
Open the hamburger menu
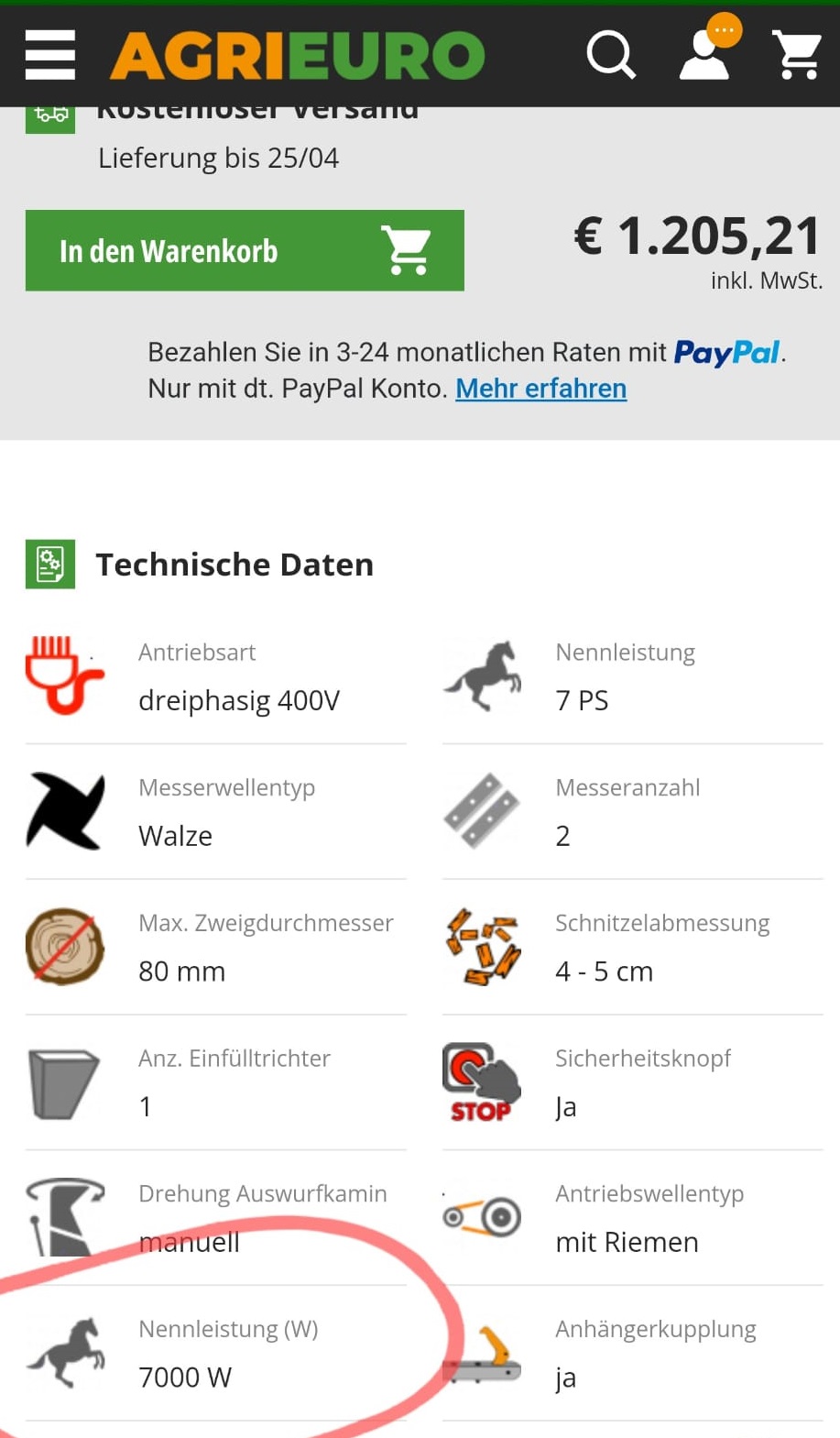pyautogui.click(x=50, y=55)
